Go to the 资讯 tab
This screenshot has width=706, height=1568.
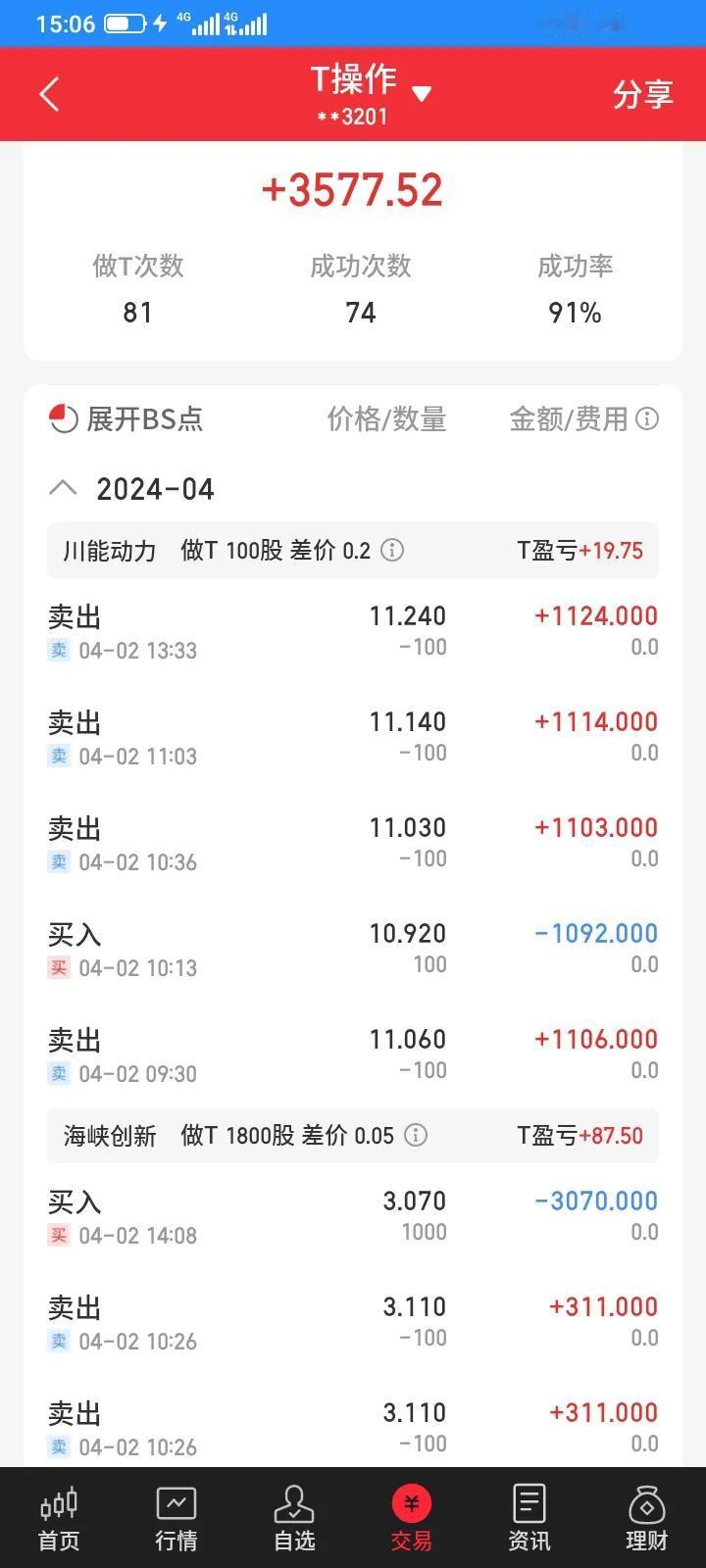(529, 1518)
